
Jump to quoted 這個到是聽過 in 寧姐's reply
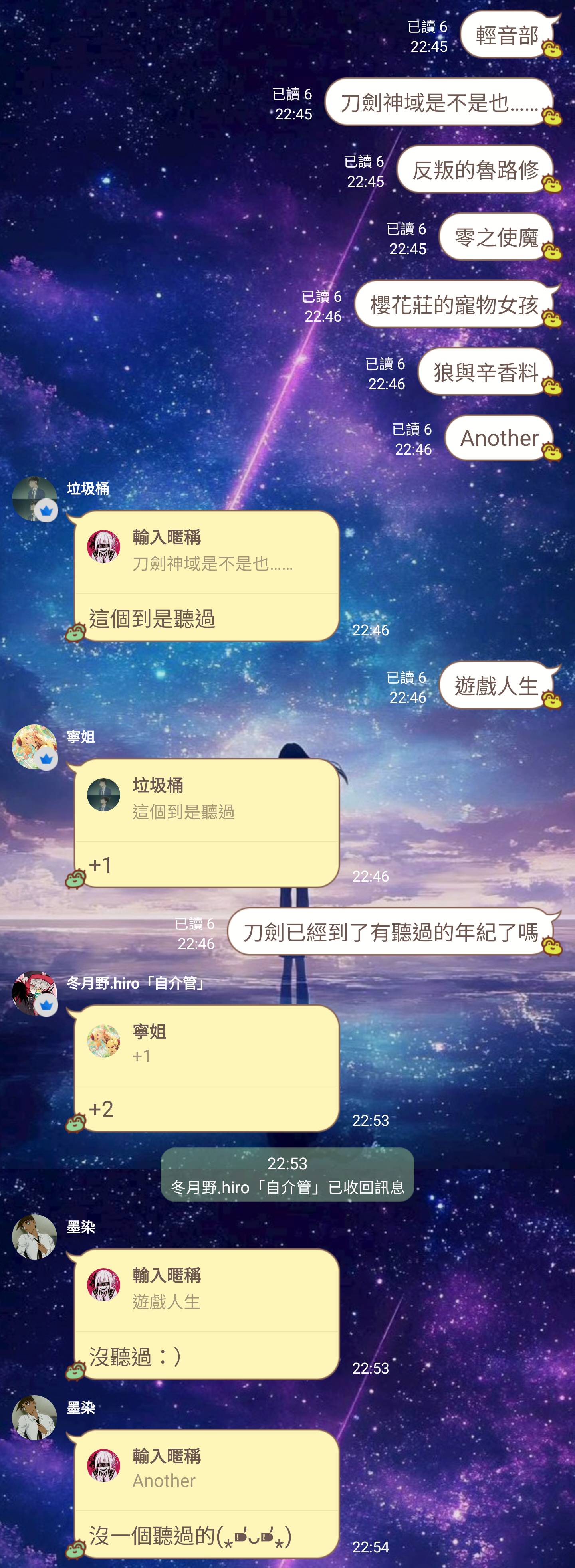point(206,799)
